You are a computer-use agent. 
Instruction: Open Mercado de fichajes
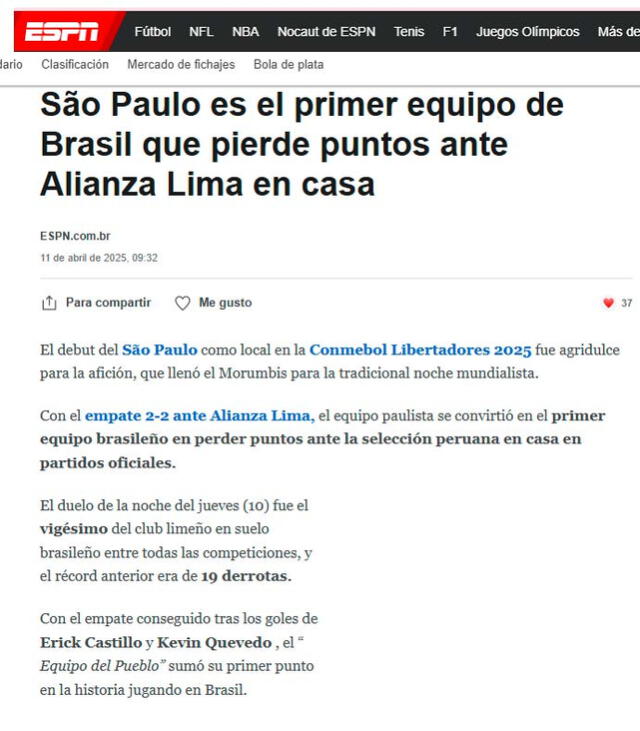(x=181, y=65)
